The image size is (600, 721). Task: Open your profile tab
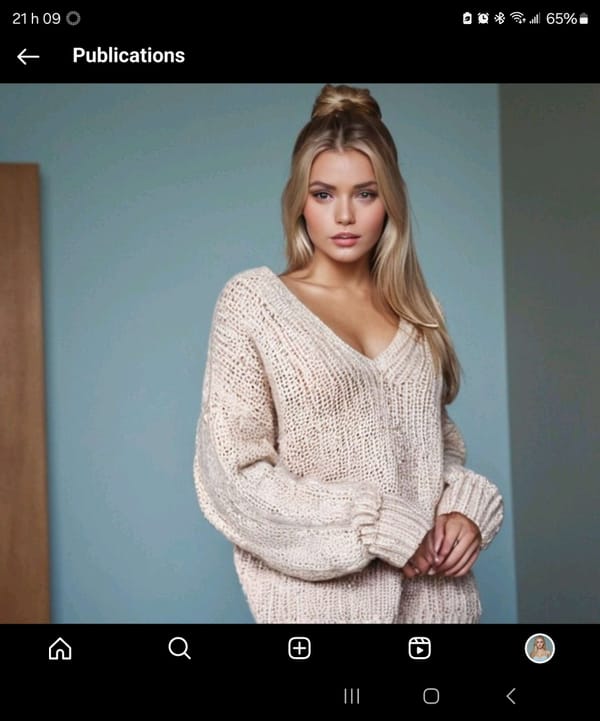coord(540,648)
